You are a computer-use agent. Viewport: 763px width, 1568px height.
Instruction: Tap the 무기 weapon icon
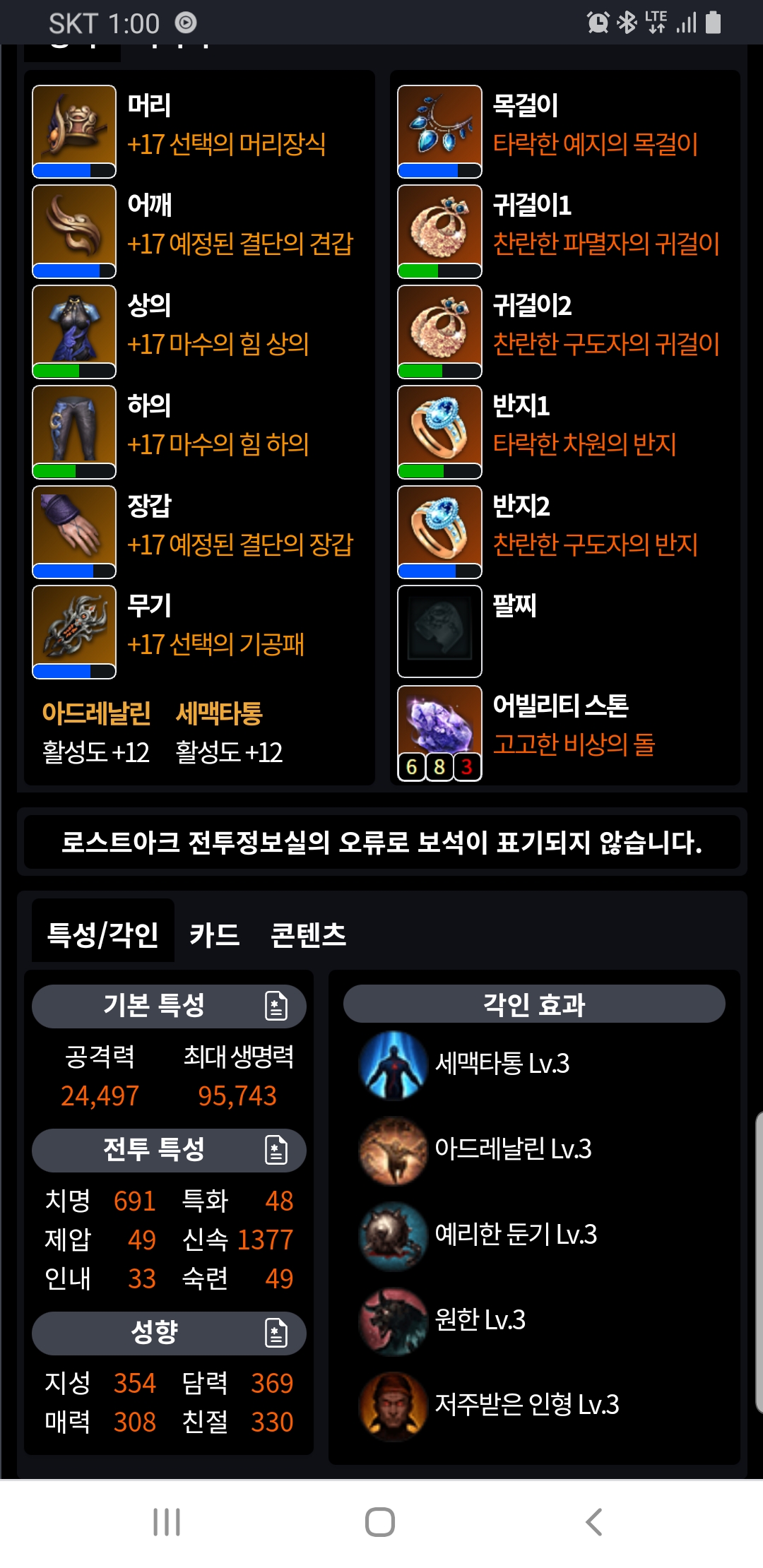(74, 631)
